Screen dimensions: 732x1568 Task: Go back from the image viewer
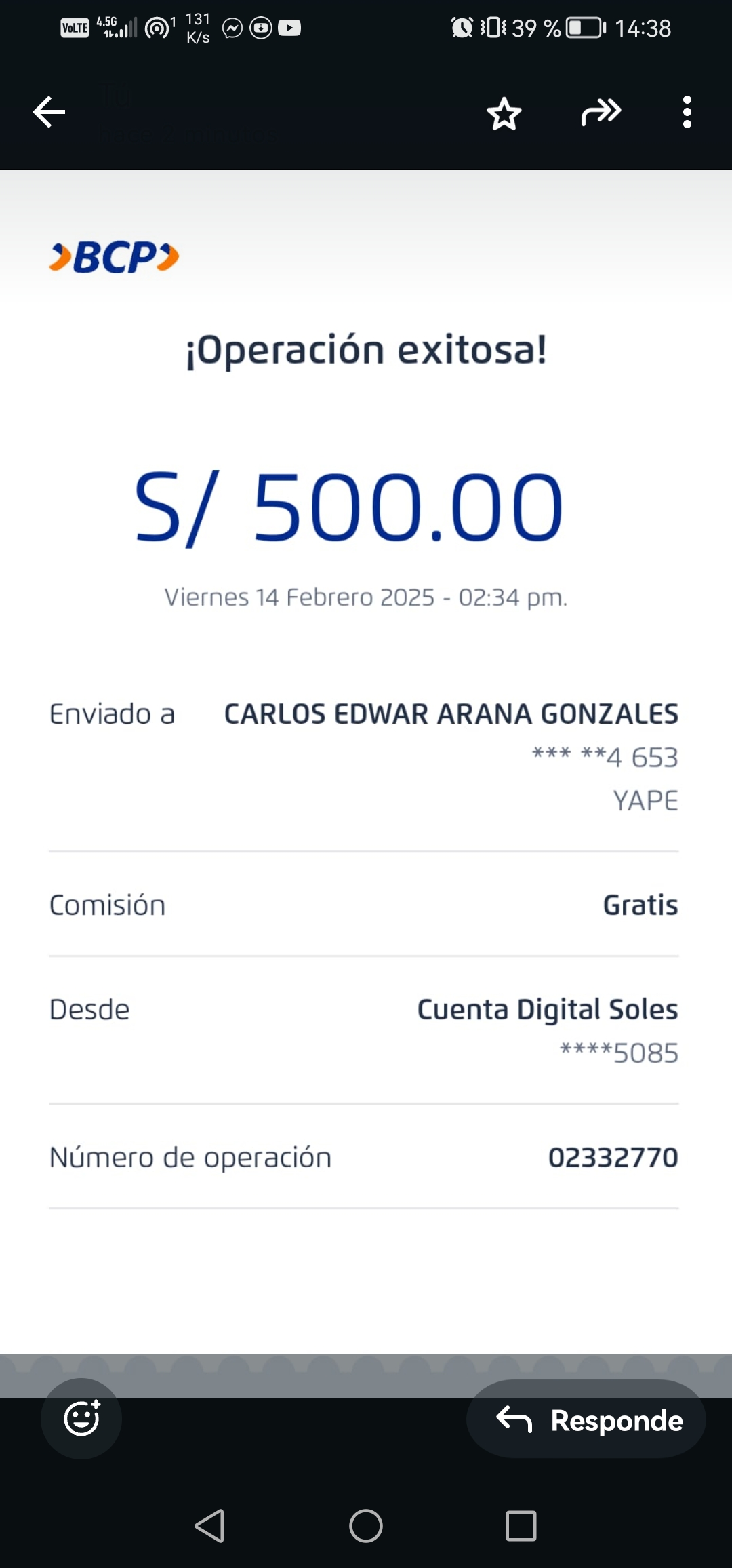(x=49, y=112)
